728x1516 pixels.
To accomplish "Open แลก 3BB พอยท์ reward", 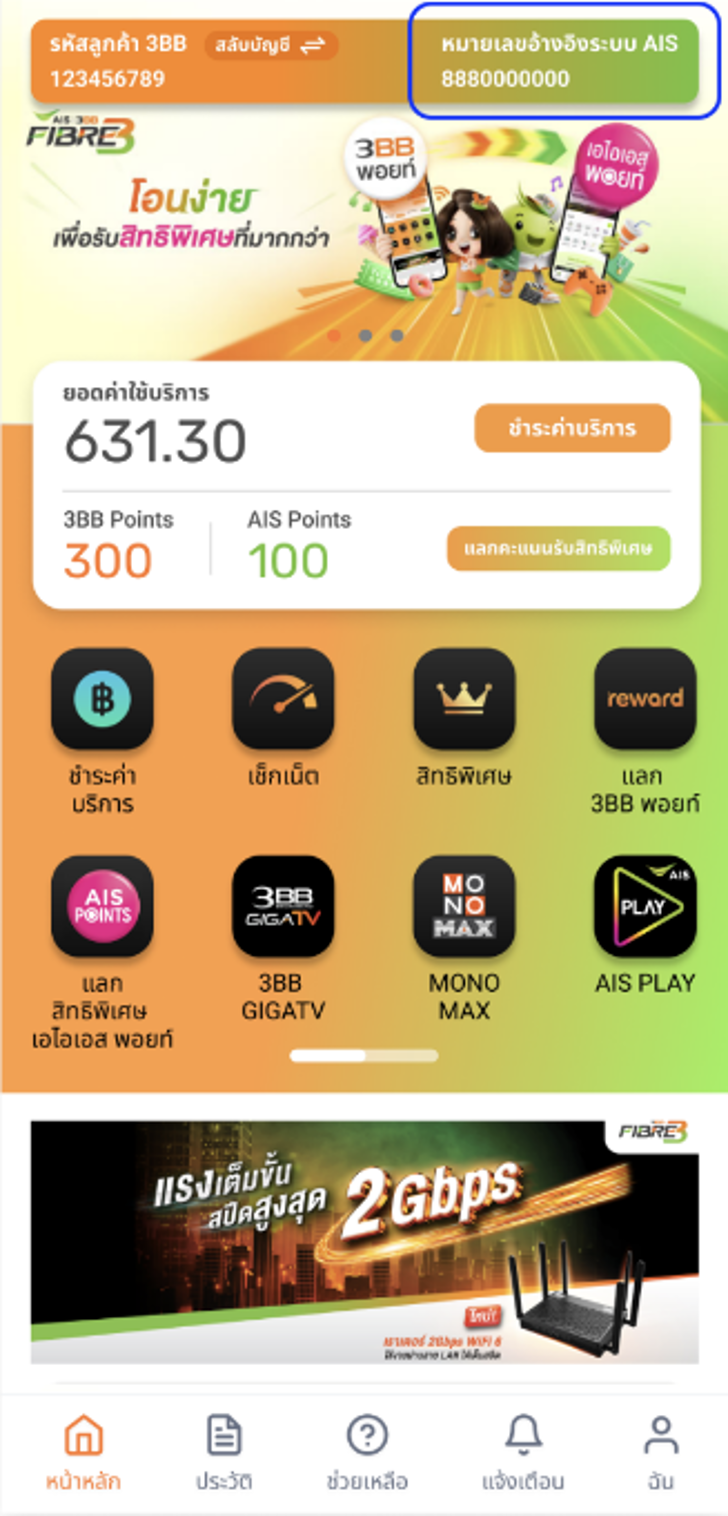I will tap(645, 699).
